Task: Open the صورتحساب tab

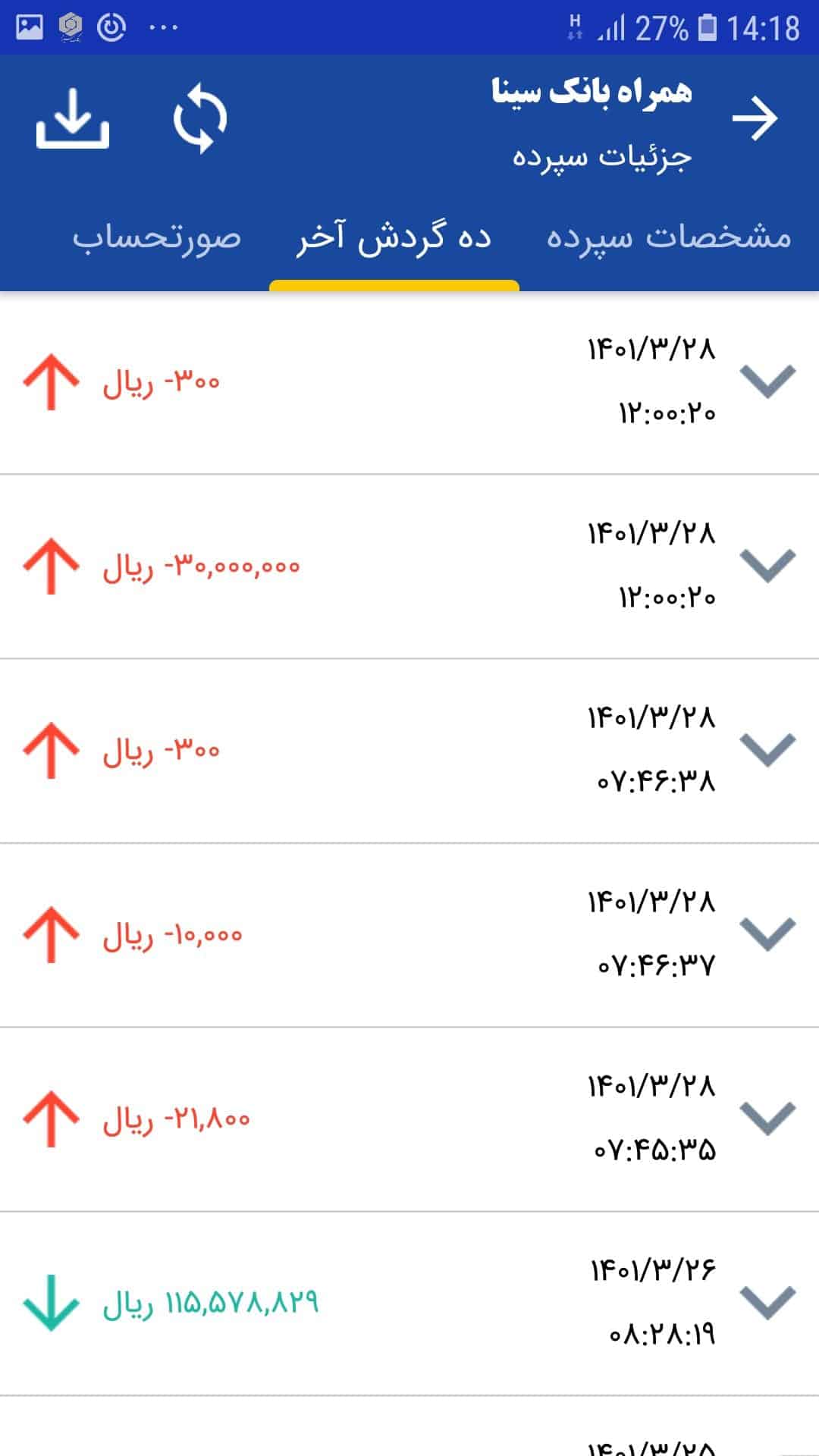Action: tap(157, 238)
